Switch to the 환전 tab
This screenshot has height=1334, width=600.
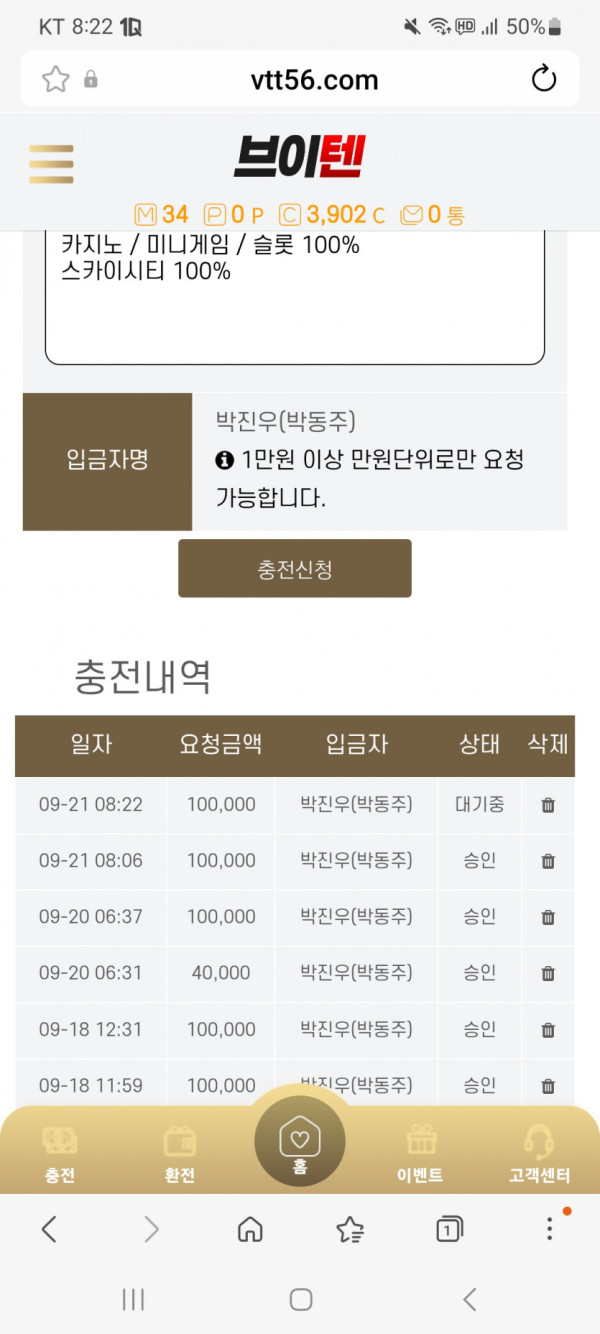pos(180,1154)
